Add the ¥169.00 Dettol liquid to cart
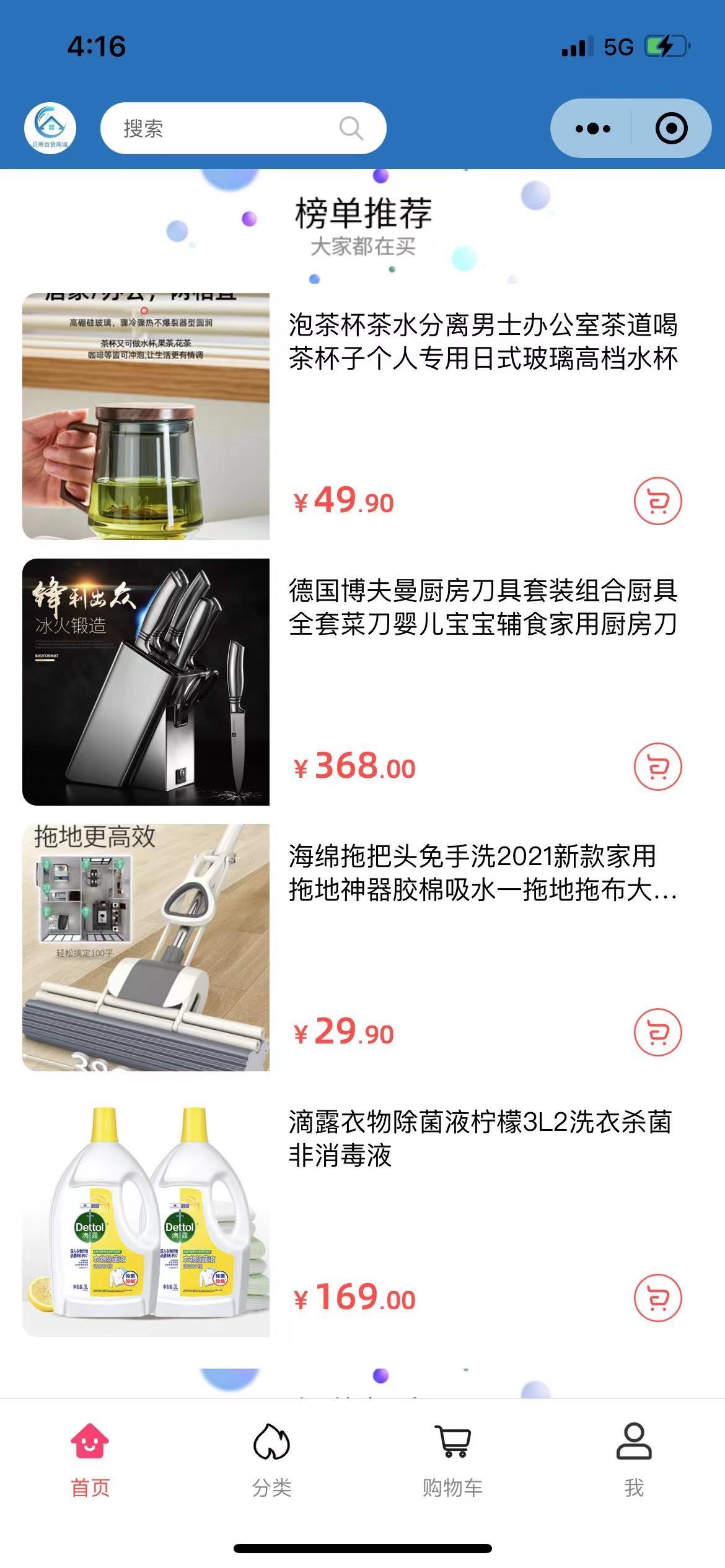Image resolution: width=725 pixels, height=1568 pixels. 657,1298
